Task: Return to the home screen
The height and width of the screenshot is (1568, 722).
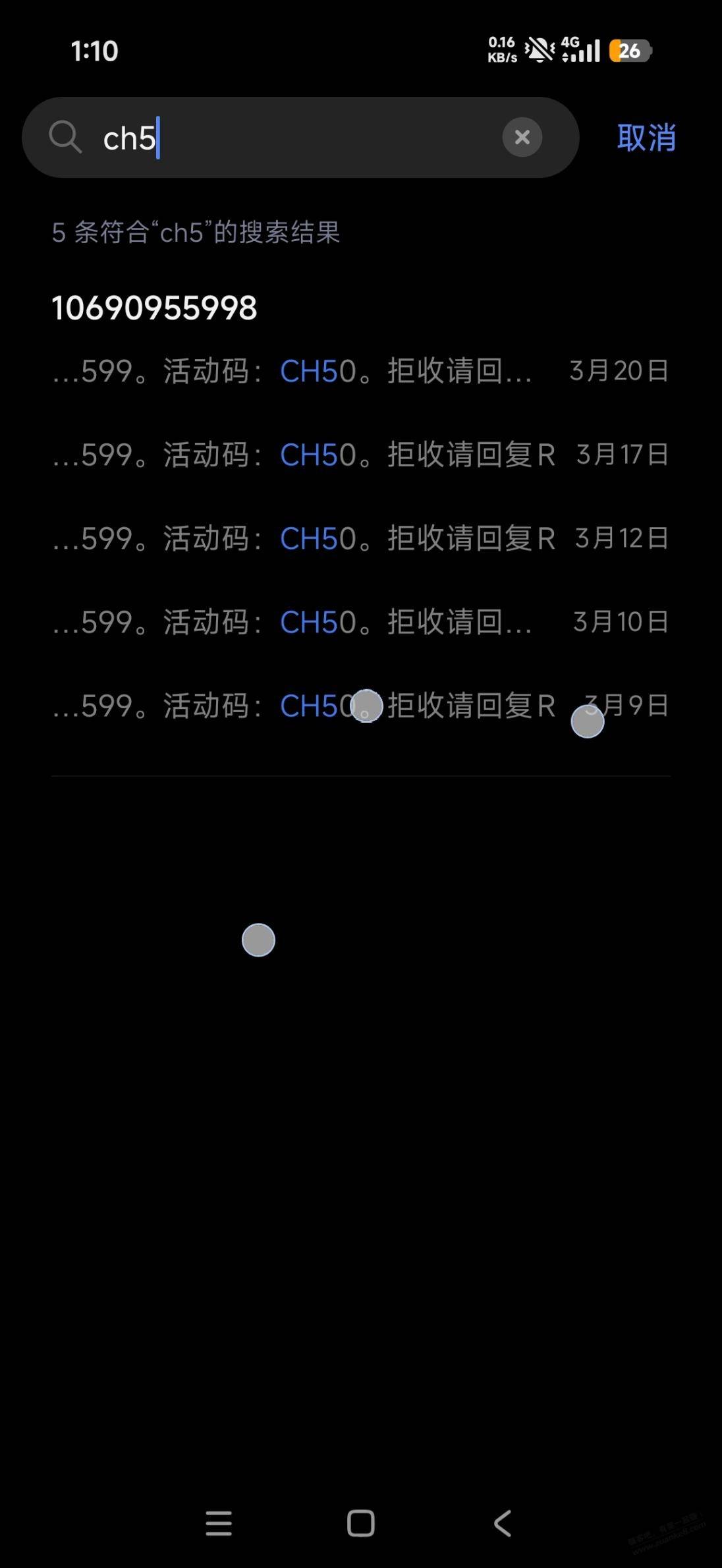Action: [x=360, y=1523]
